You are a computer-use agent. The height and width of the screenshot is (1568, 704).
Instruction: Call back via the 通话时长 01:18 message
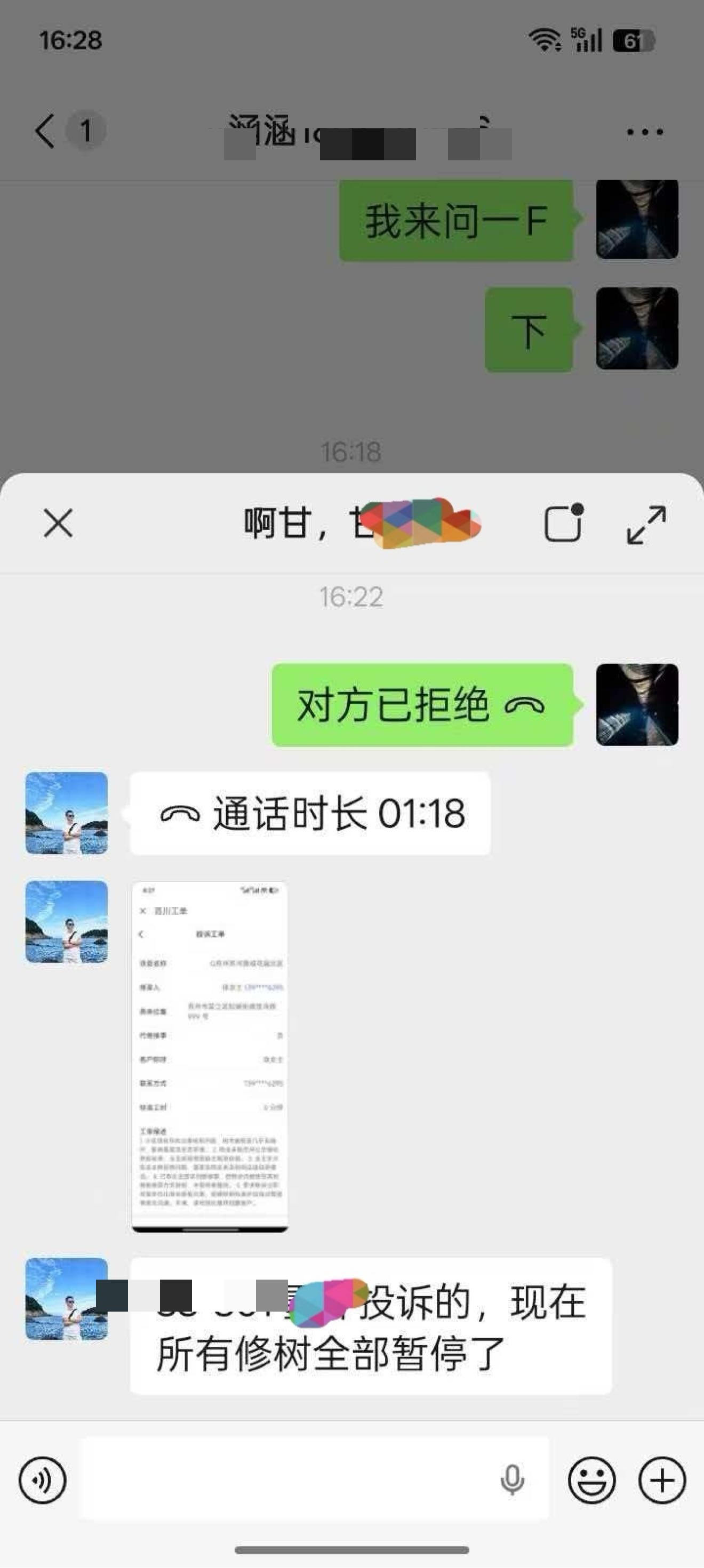[310, 813]
